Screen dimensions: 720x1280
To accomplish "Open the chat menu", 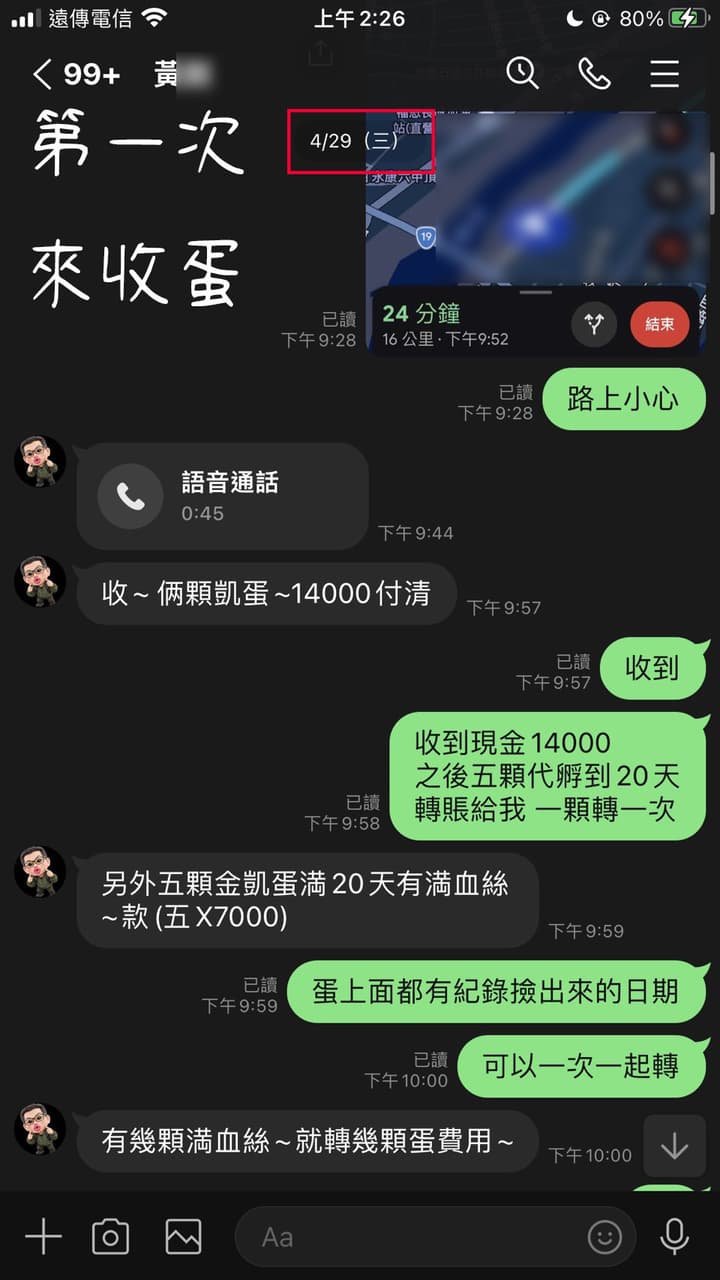I will coord(665,73).
